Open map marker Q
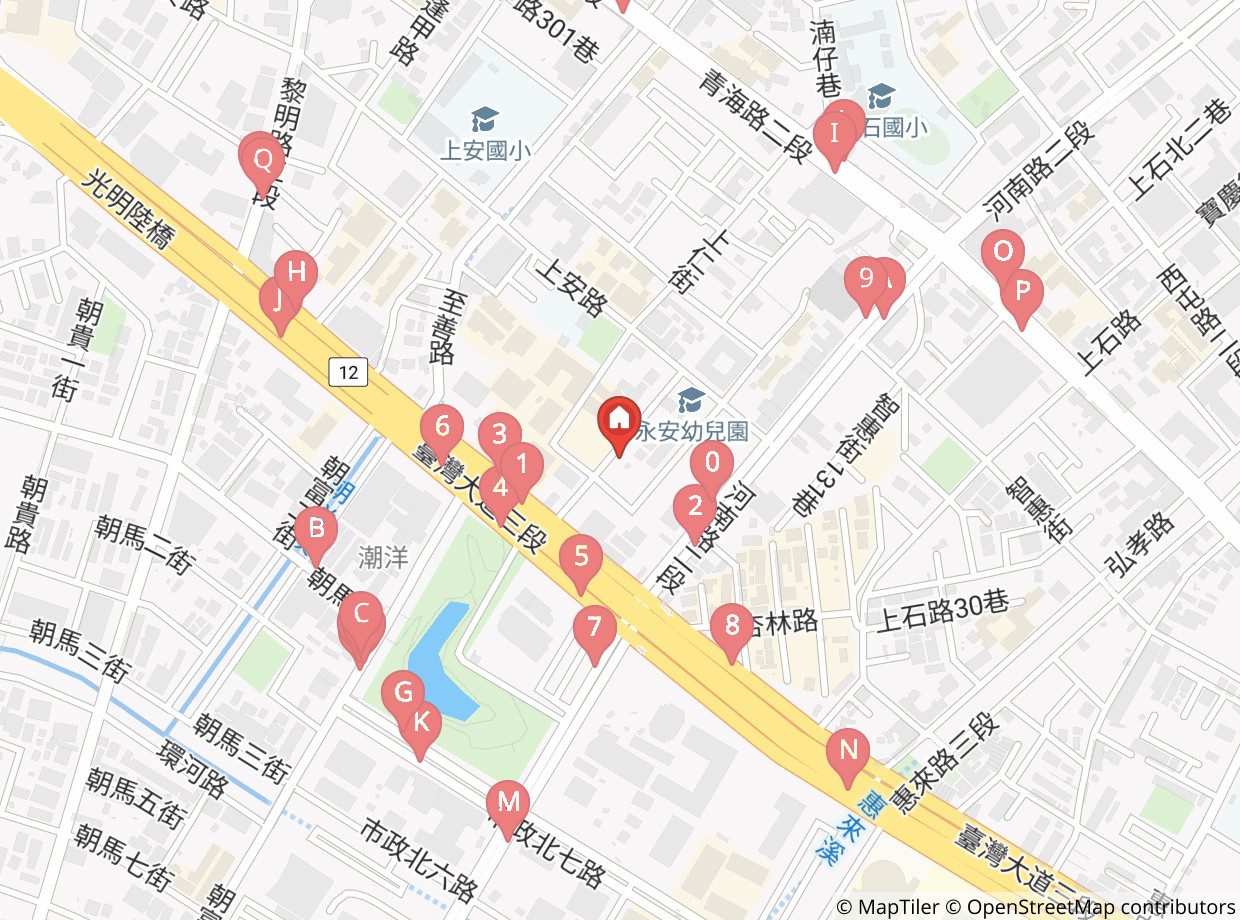 point(263,159)
